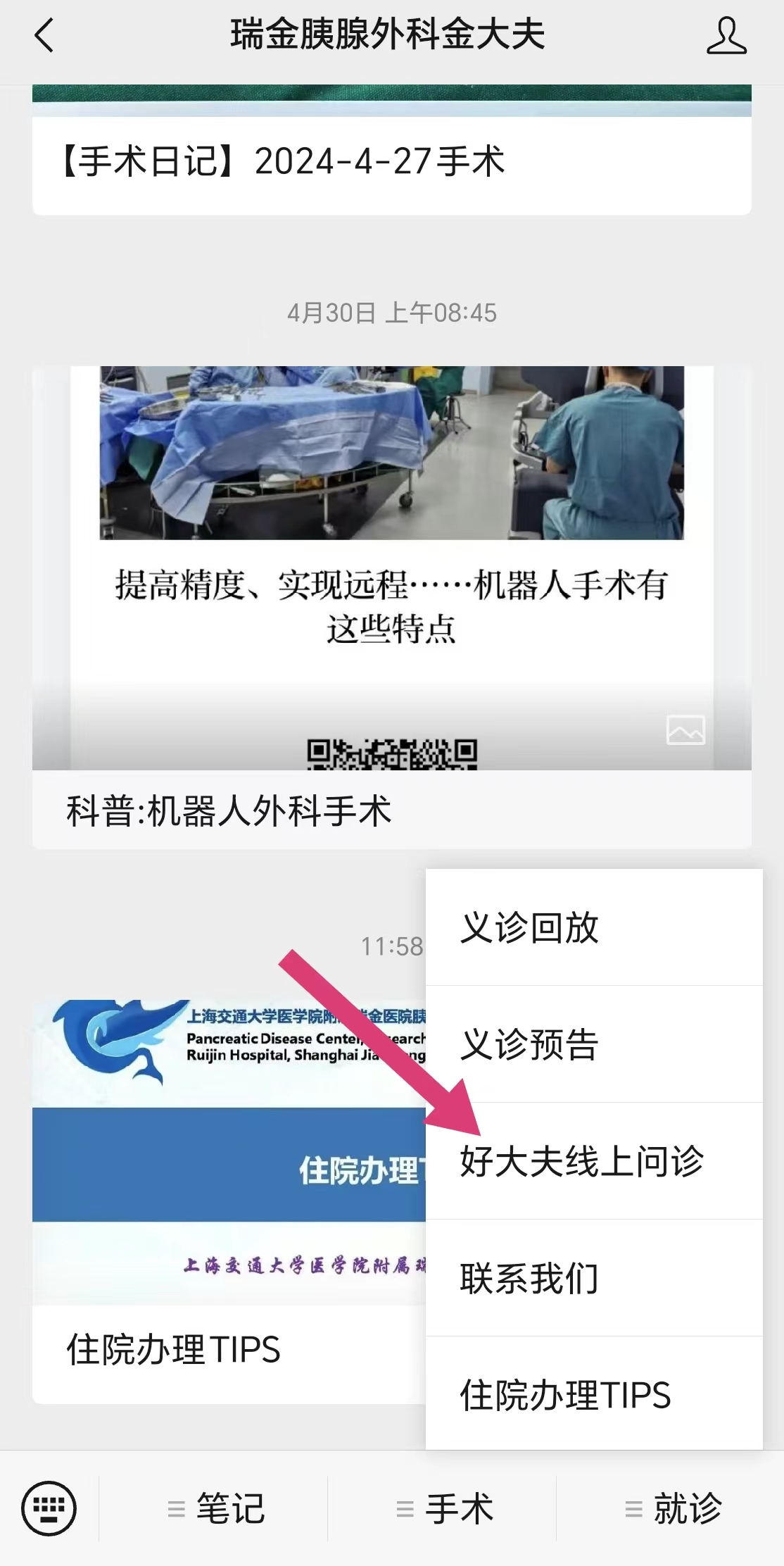
Task: Open 科普:机器人外科手术 article card
Action: (x=391, y=606)
